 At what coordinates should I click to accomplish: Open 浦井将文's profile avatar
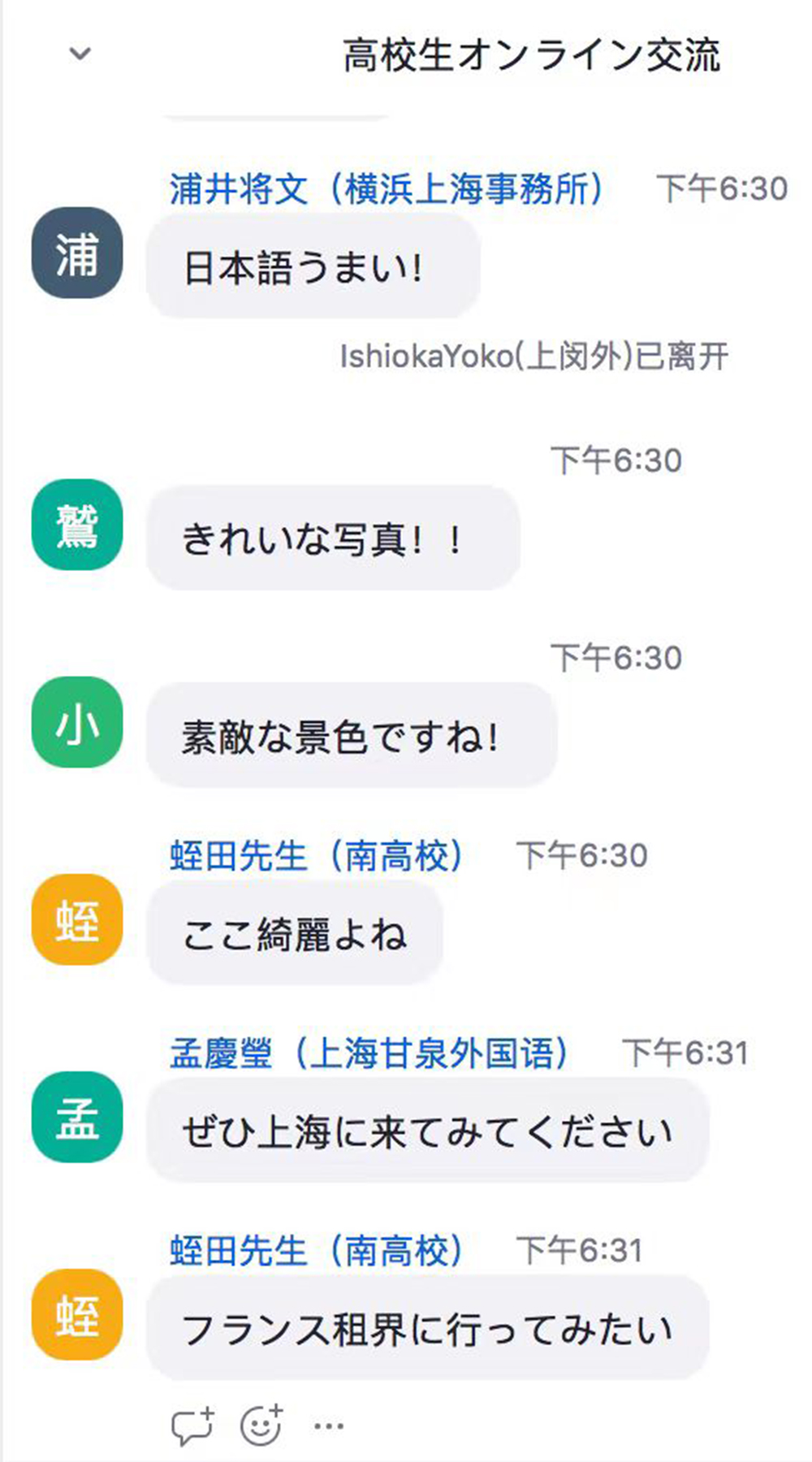[x=77, y=253]
